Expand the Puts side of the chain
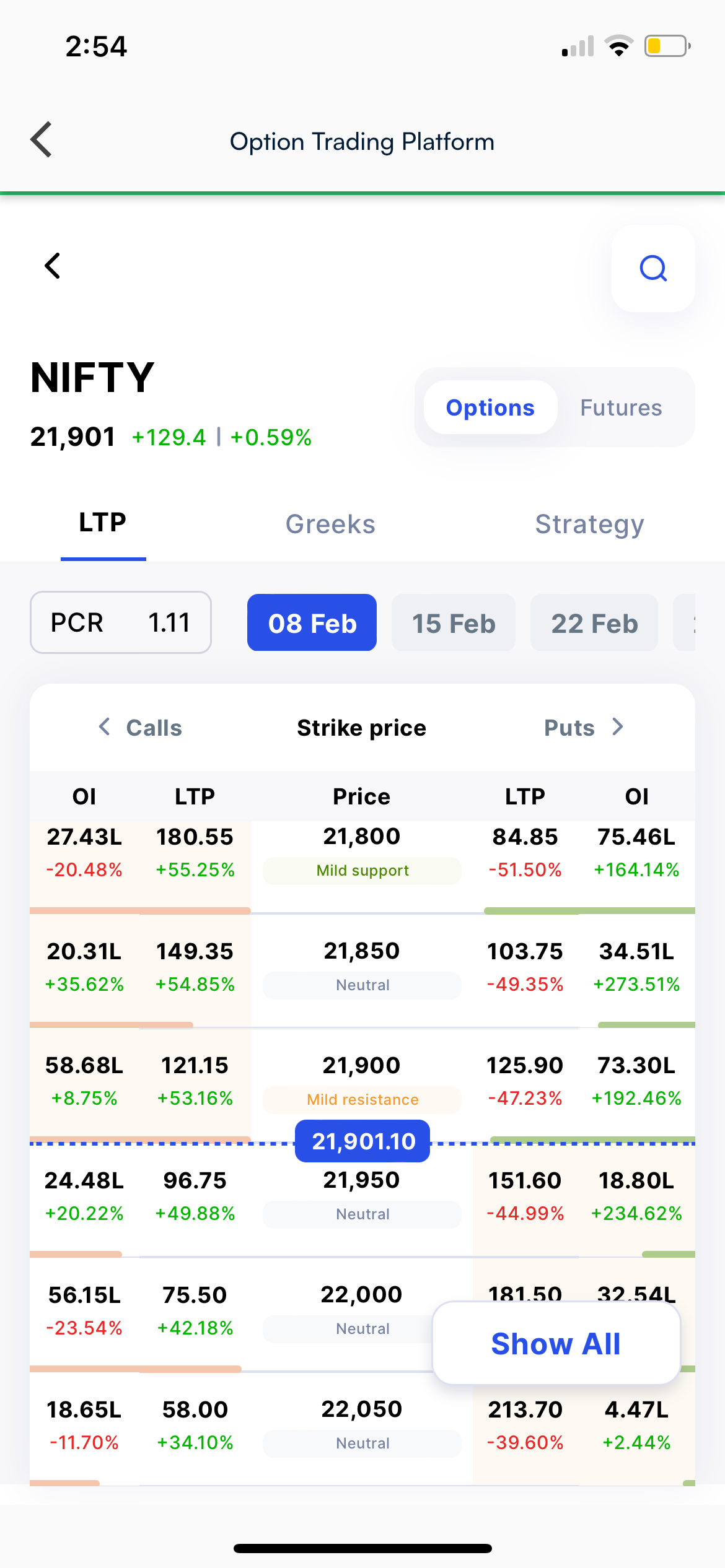 tap(584, 728)
